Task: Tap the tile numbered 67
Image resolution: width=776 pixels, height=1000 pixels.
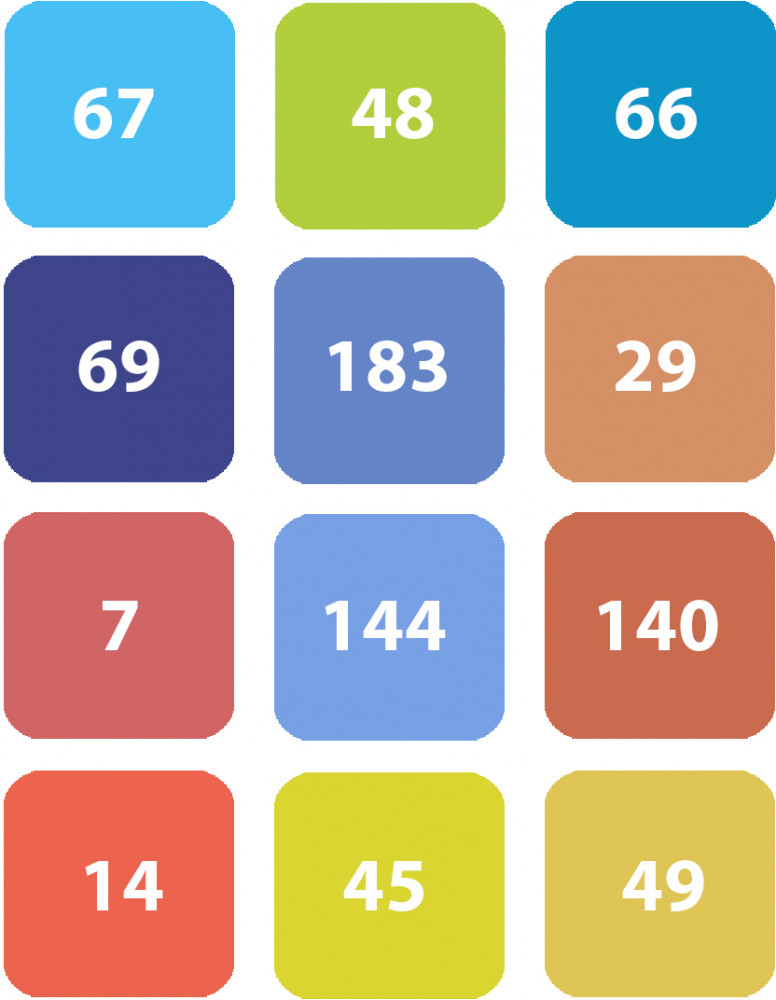Action: (119, 114)
